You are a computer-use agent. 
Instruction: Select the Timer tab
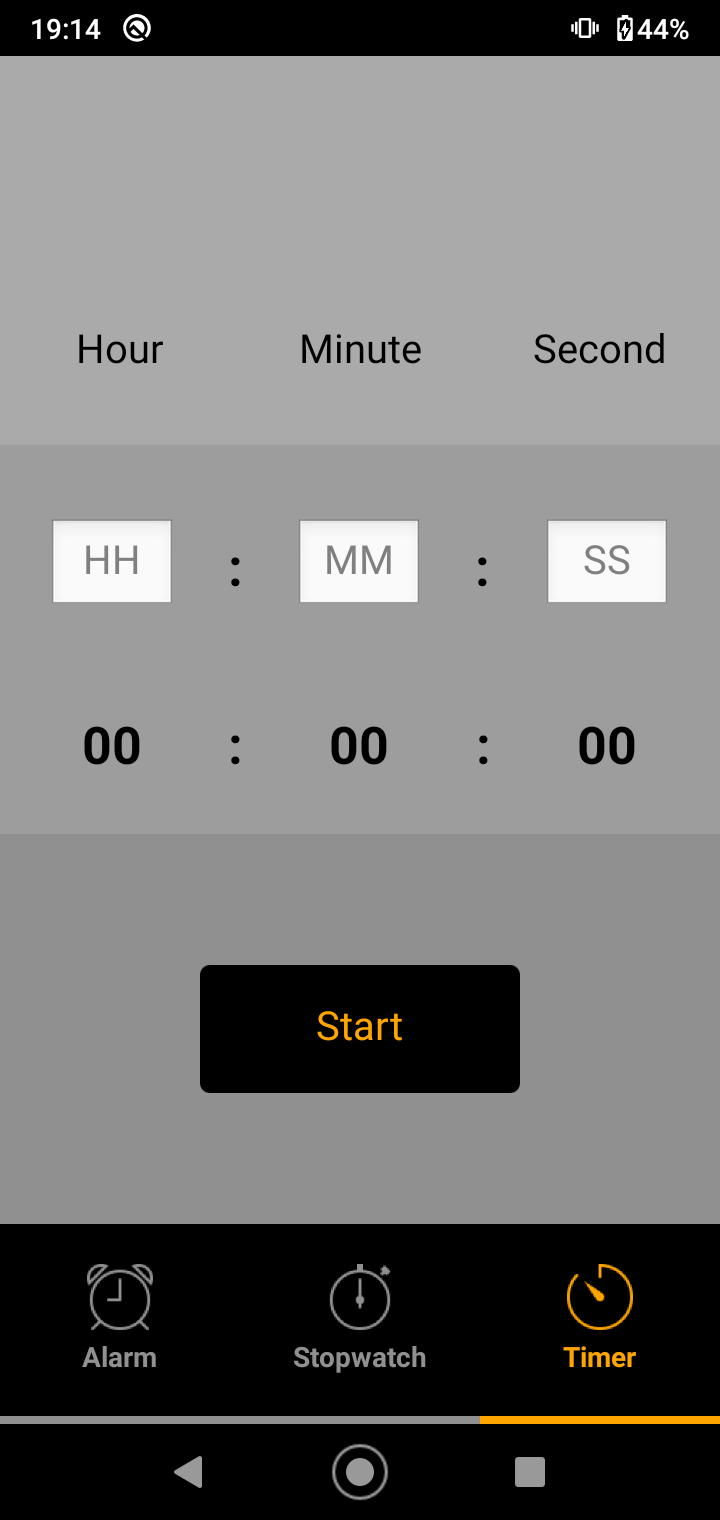click(x=600, y=1317)
